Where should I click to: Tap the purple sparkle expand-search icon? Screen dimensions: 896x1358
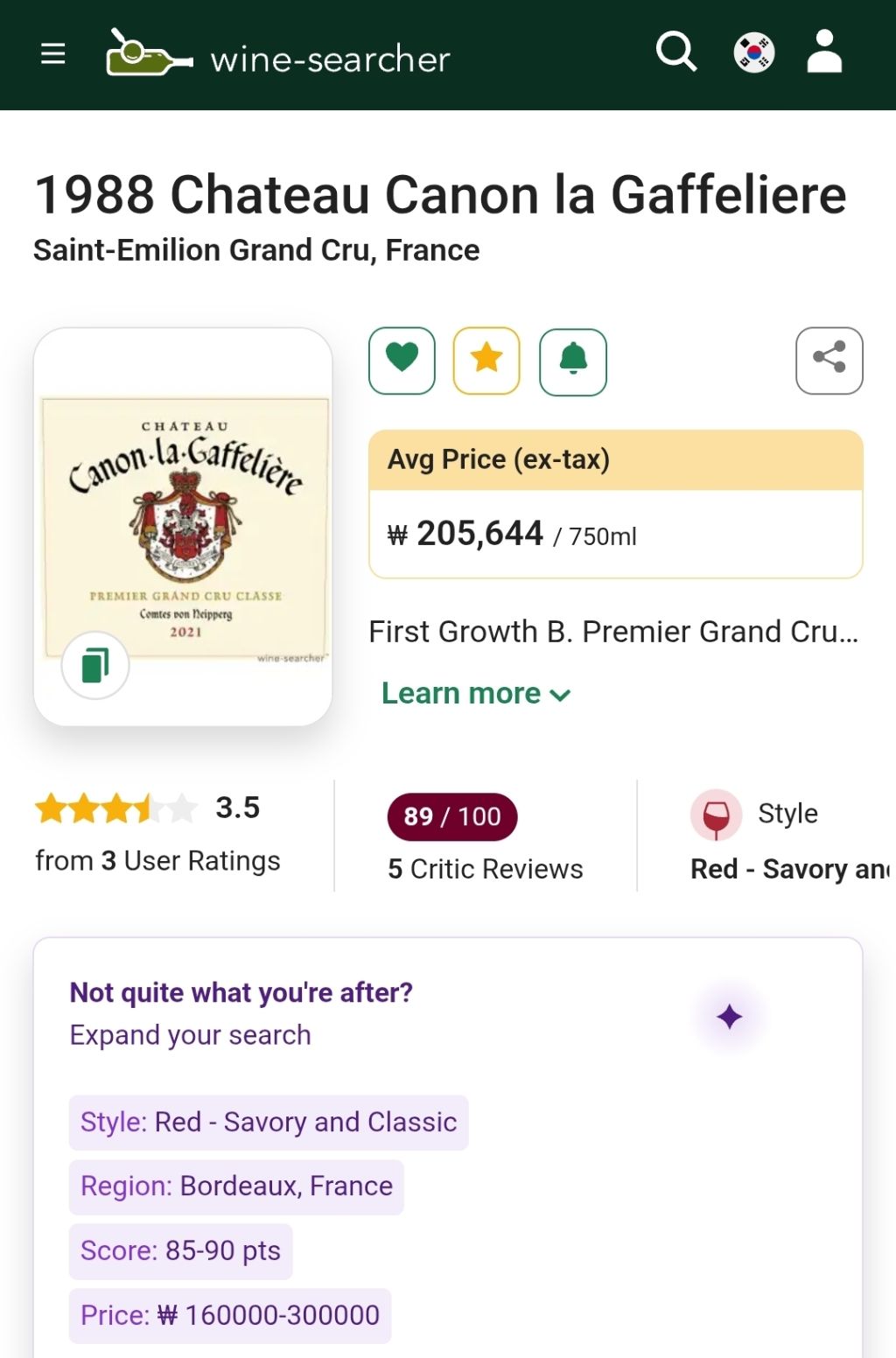point(729,1017)
